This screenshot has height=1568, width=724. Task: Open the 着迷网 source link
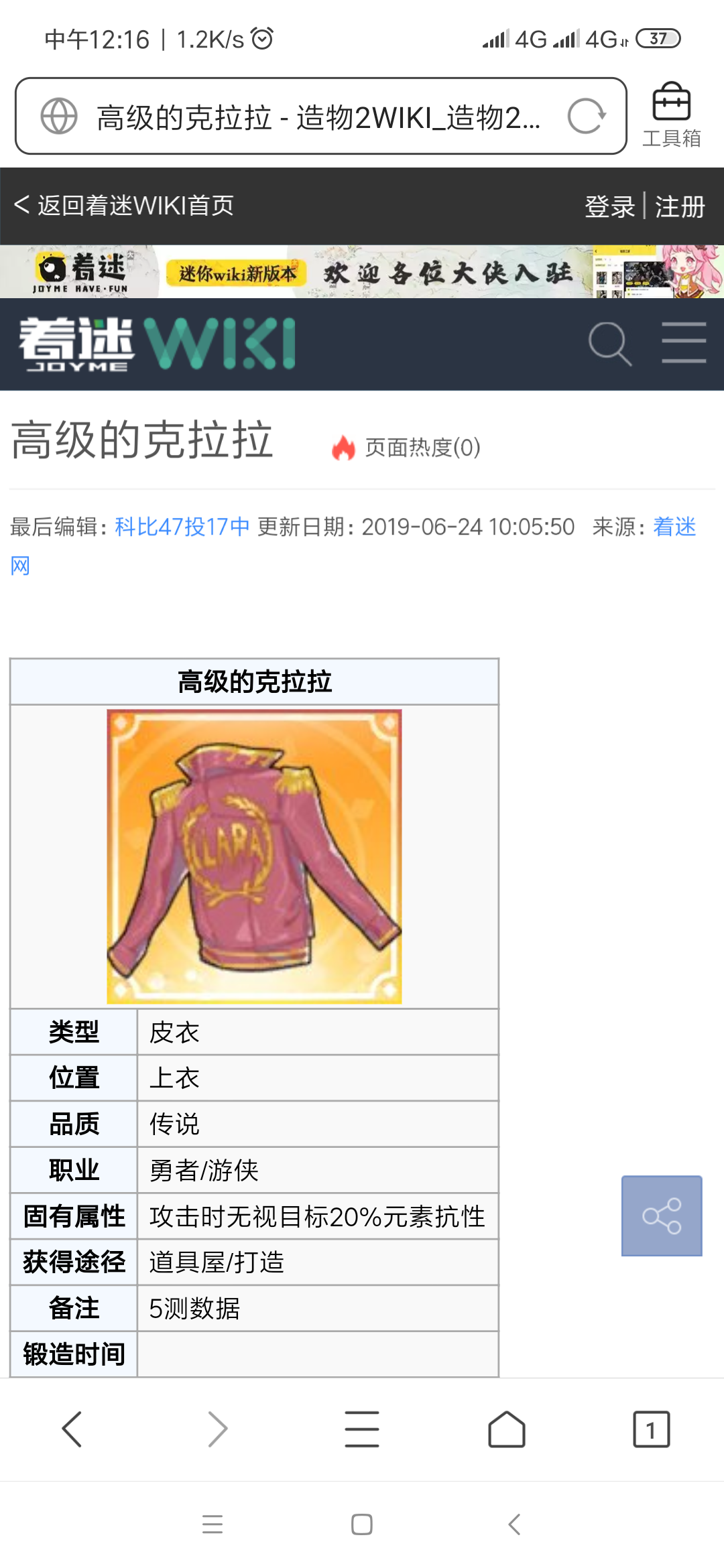674,527
